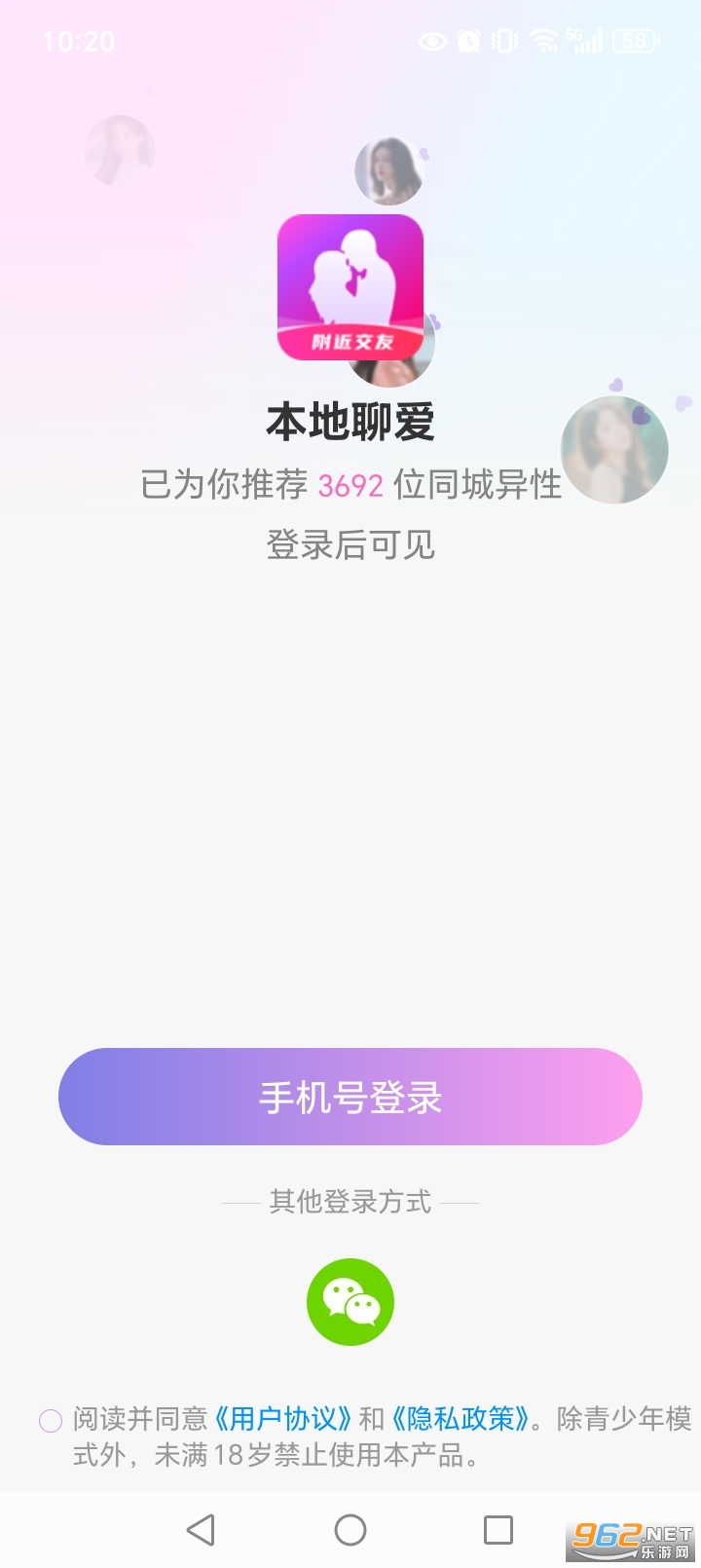Tap the vibrate mode icon in status bar
The image size is (701, 1568).
[x=500, y=42]
